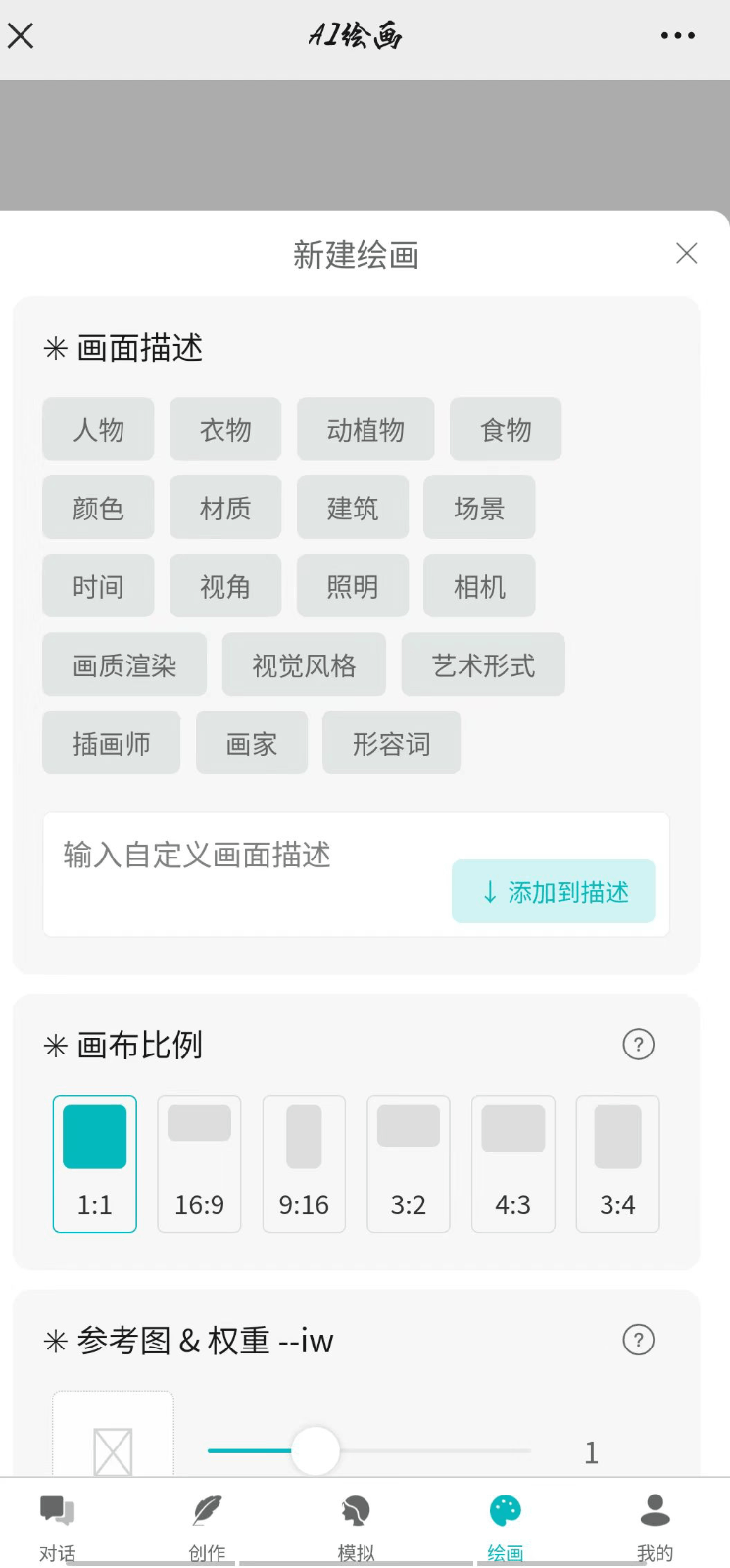Screen dimensions: 730x1568
Task: Open the three-dot menu at top right
Action: click(x=677, y=35)
